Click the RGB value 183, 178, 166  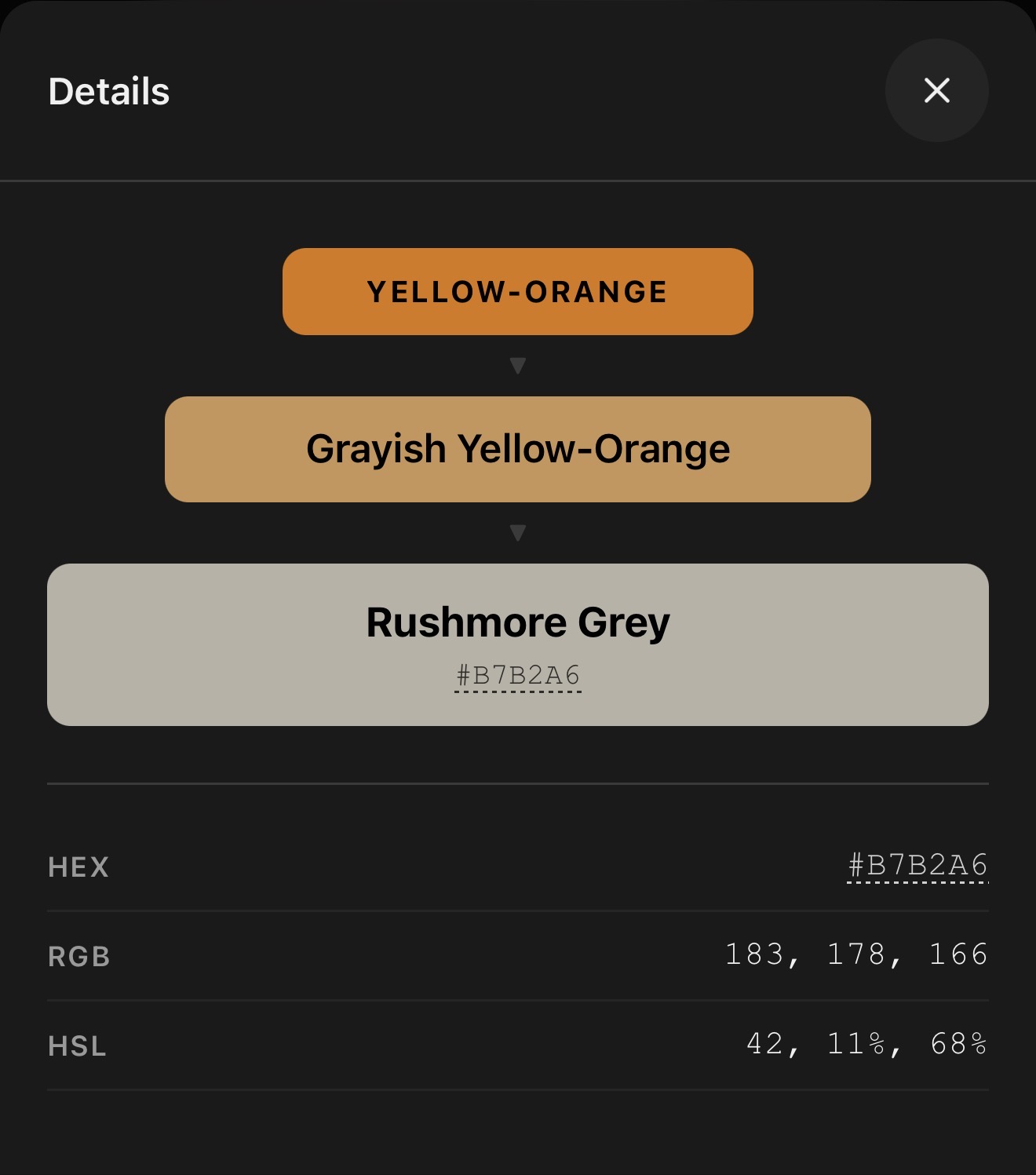pyautogui.click(x=856, y=956)
